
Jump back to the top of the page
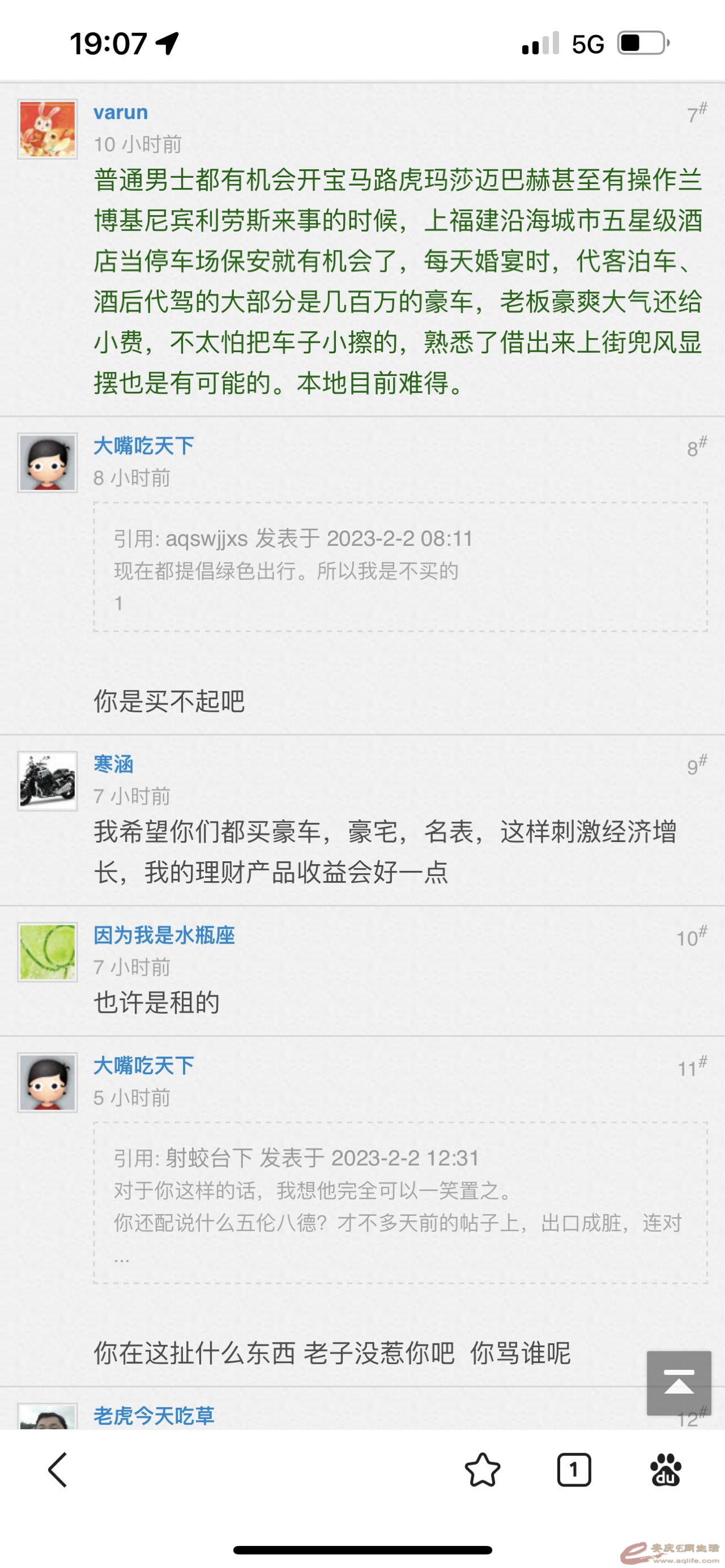679,1383
